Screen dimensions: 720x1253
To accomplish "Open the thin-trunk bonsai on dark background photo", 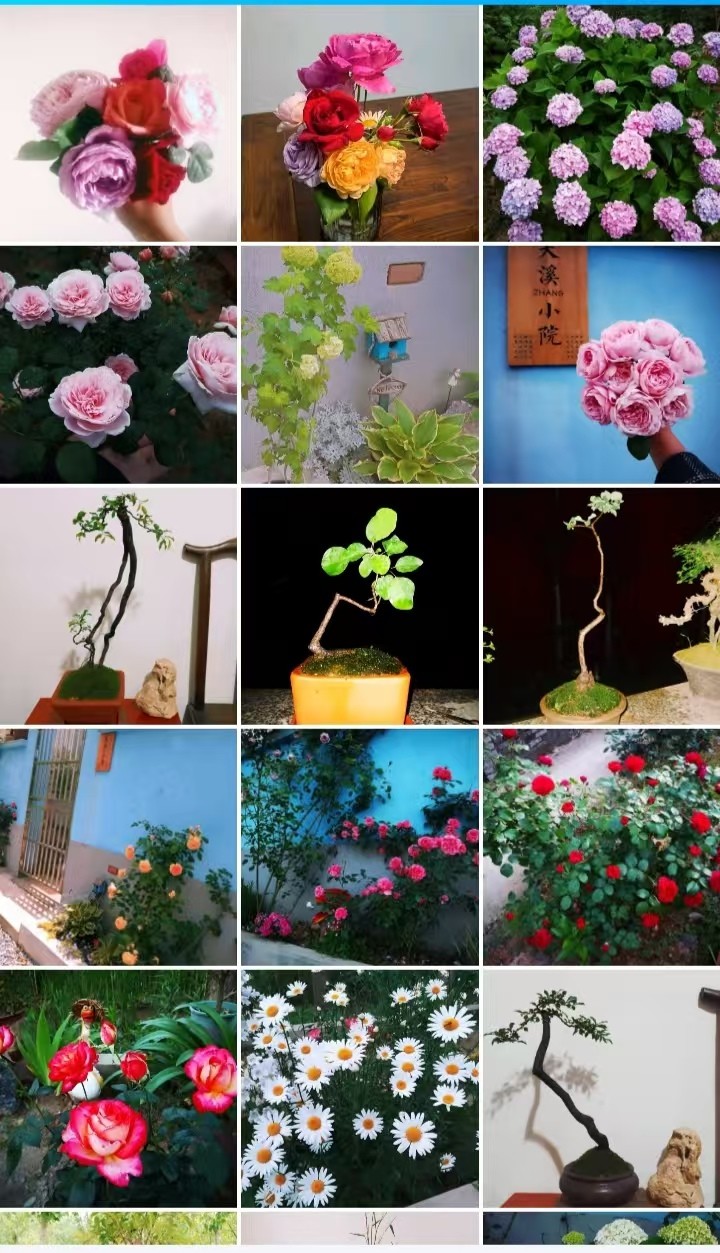I will [602, 606].
